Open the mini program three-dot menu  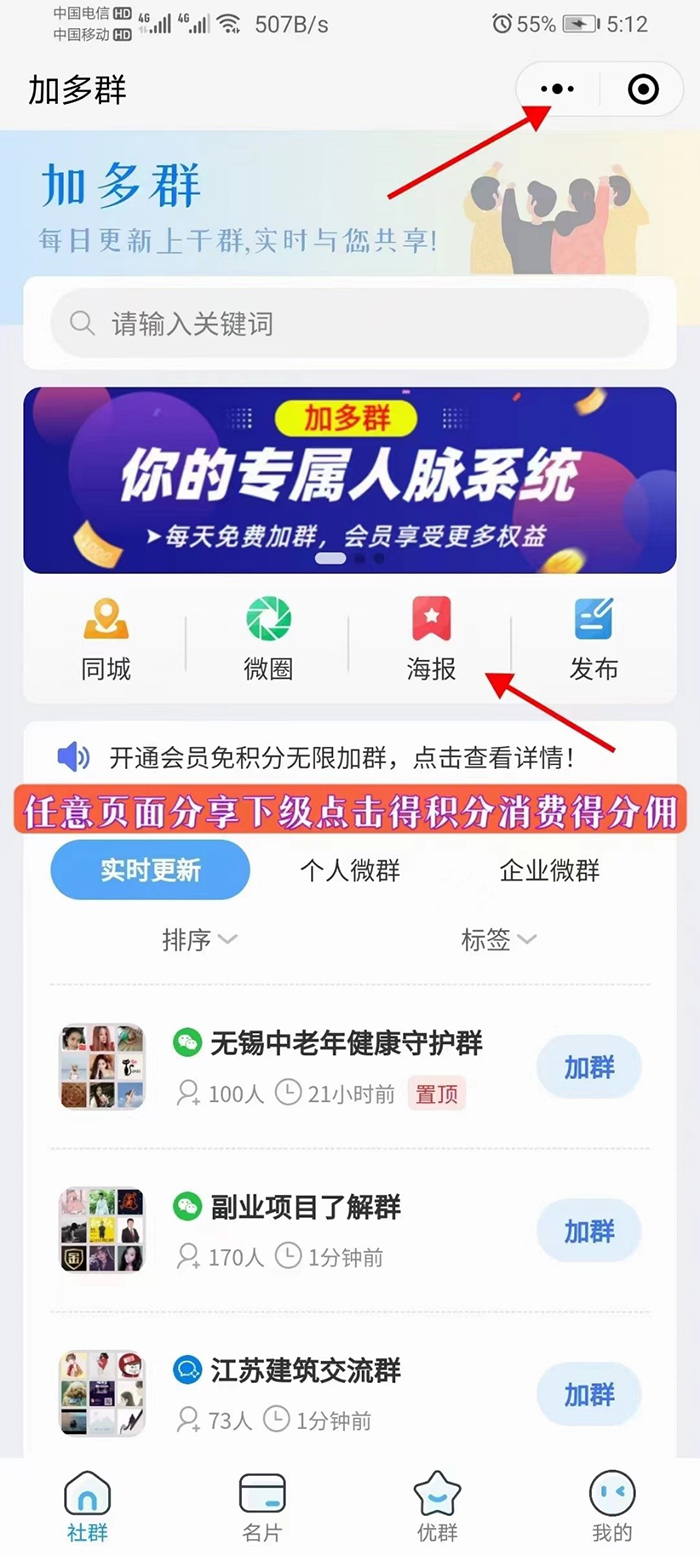[557, 89]
